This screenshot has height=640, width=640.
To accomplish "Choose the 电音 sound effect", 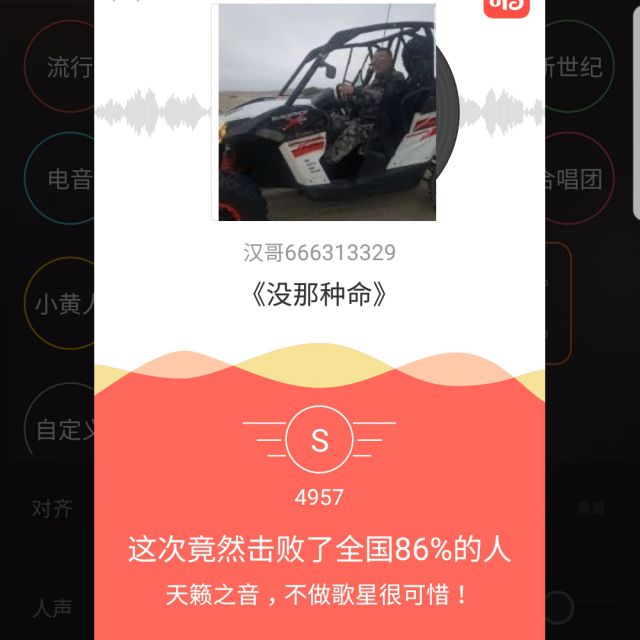I will (x=60, y=178).
